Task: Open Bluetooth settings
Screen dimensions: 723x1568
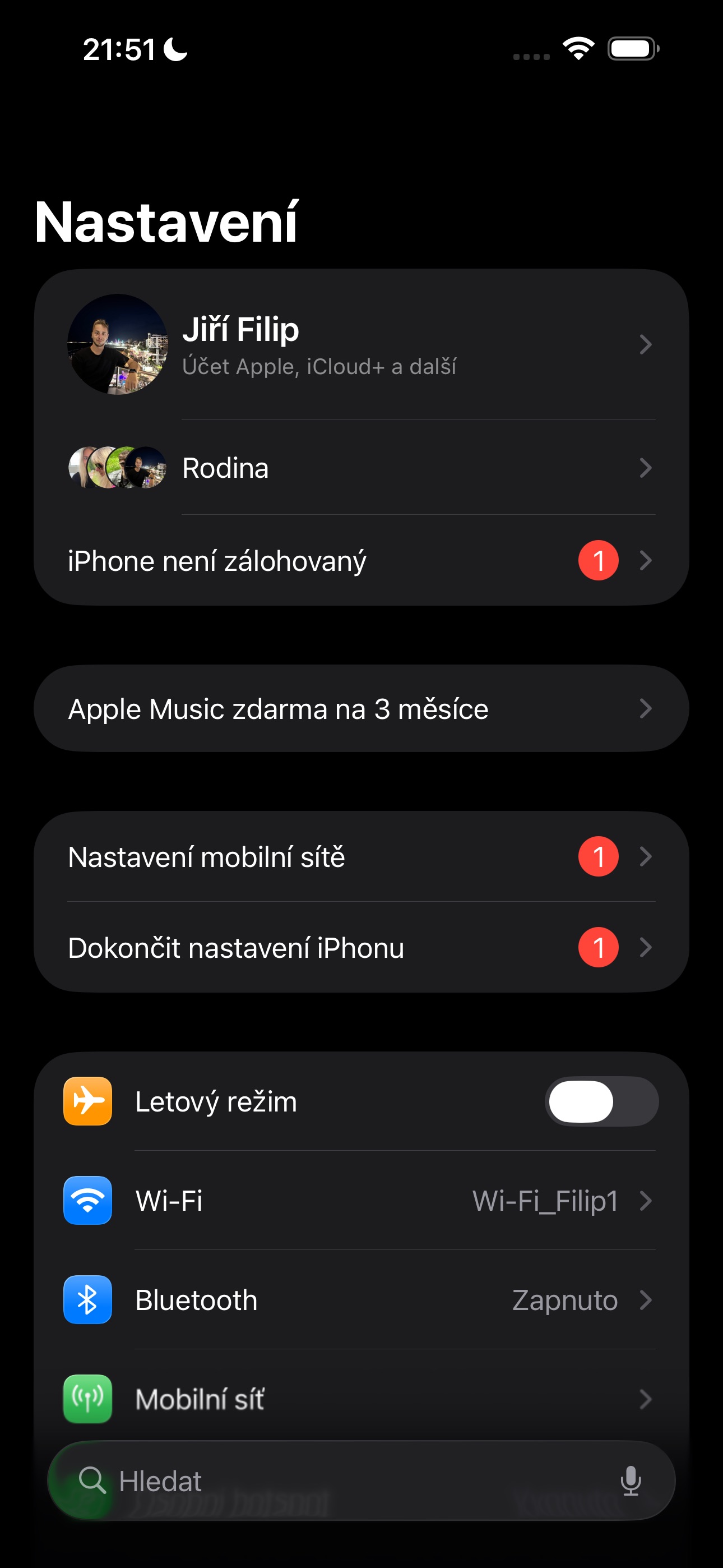Action: click(x=361, y=1299)
